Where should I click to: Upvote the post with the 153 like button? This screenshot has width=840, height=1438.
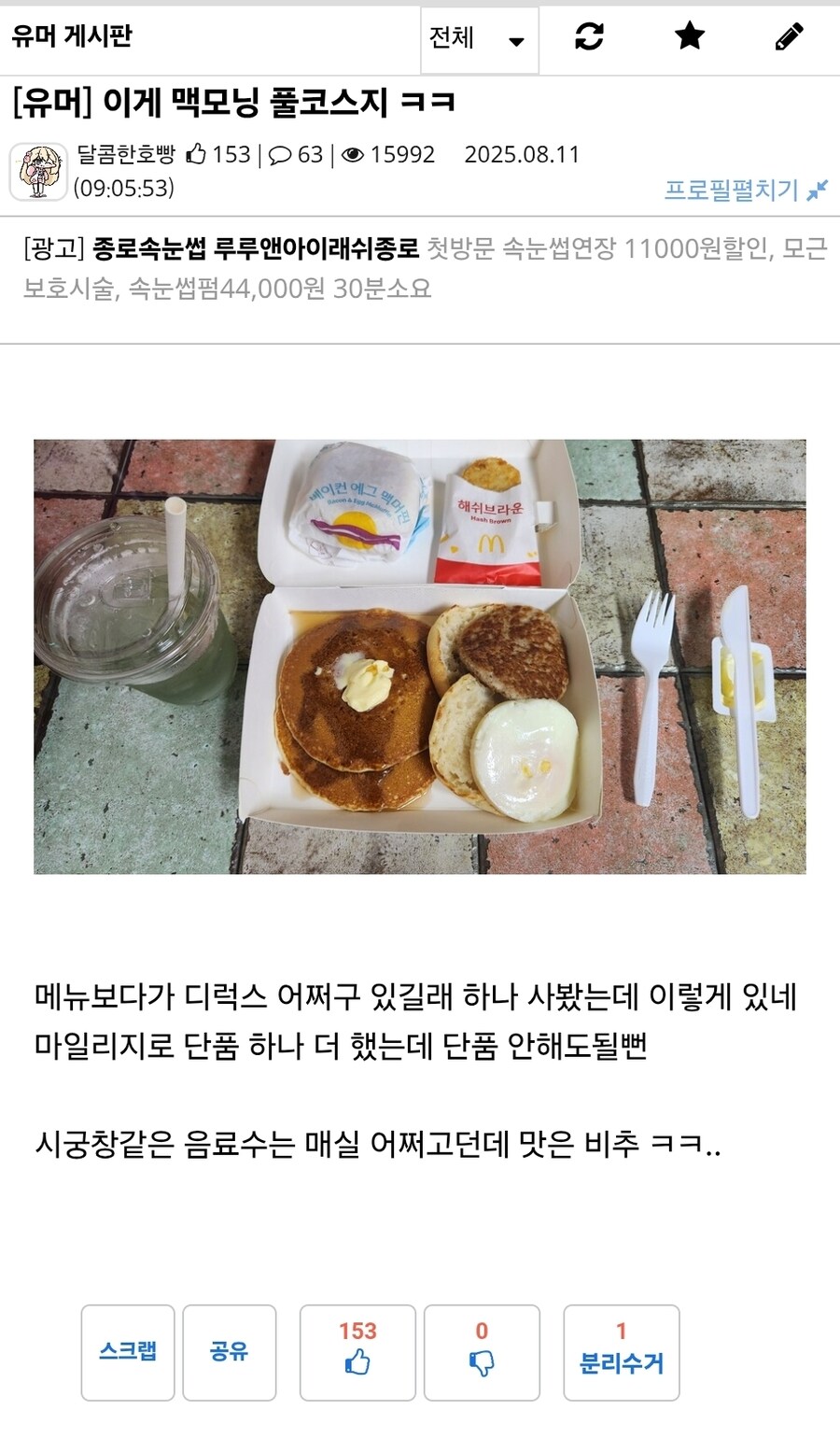(x=357, y=1354)
